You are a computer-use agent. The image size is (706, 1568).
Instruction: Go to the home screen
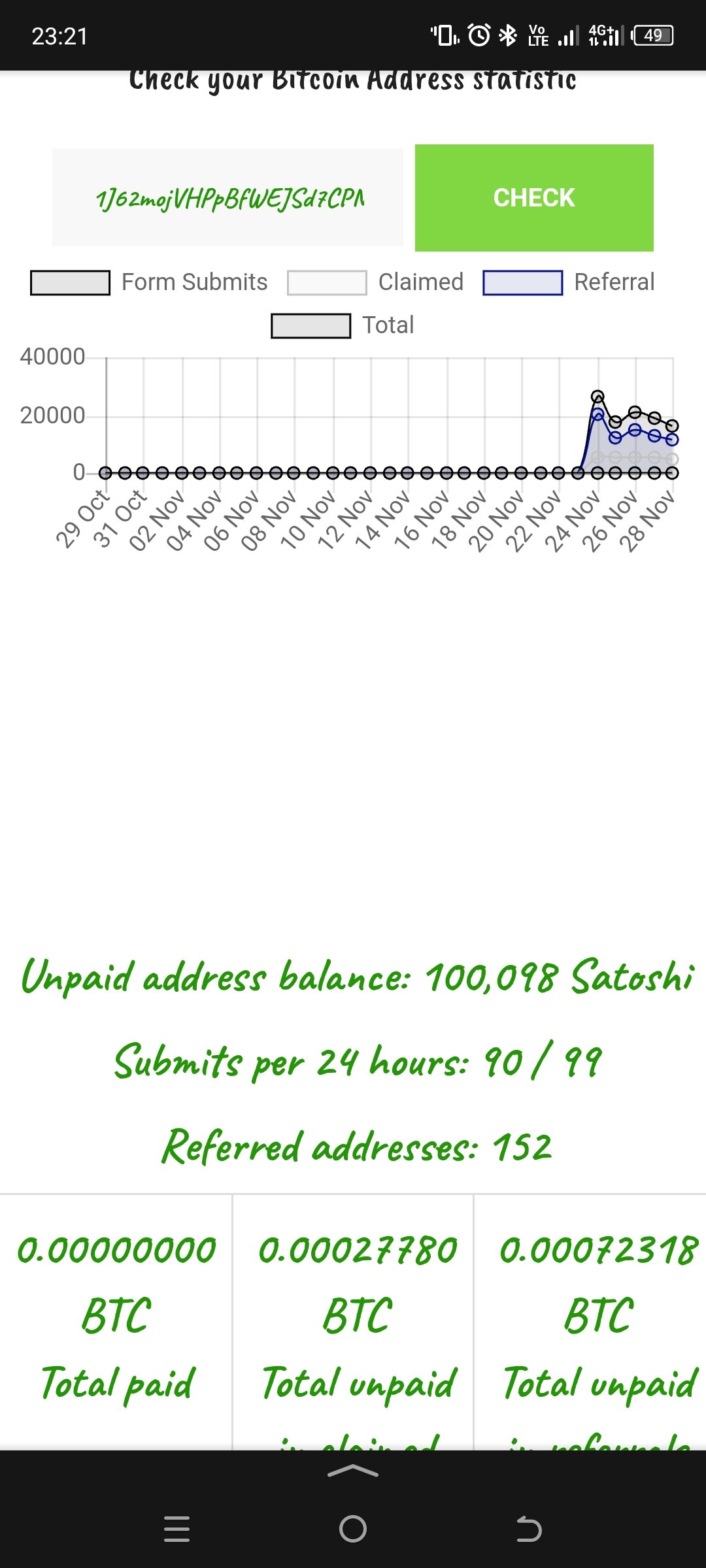click(x=353, y=1529)
